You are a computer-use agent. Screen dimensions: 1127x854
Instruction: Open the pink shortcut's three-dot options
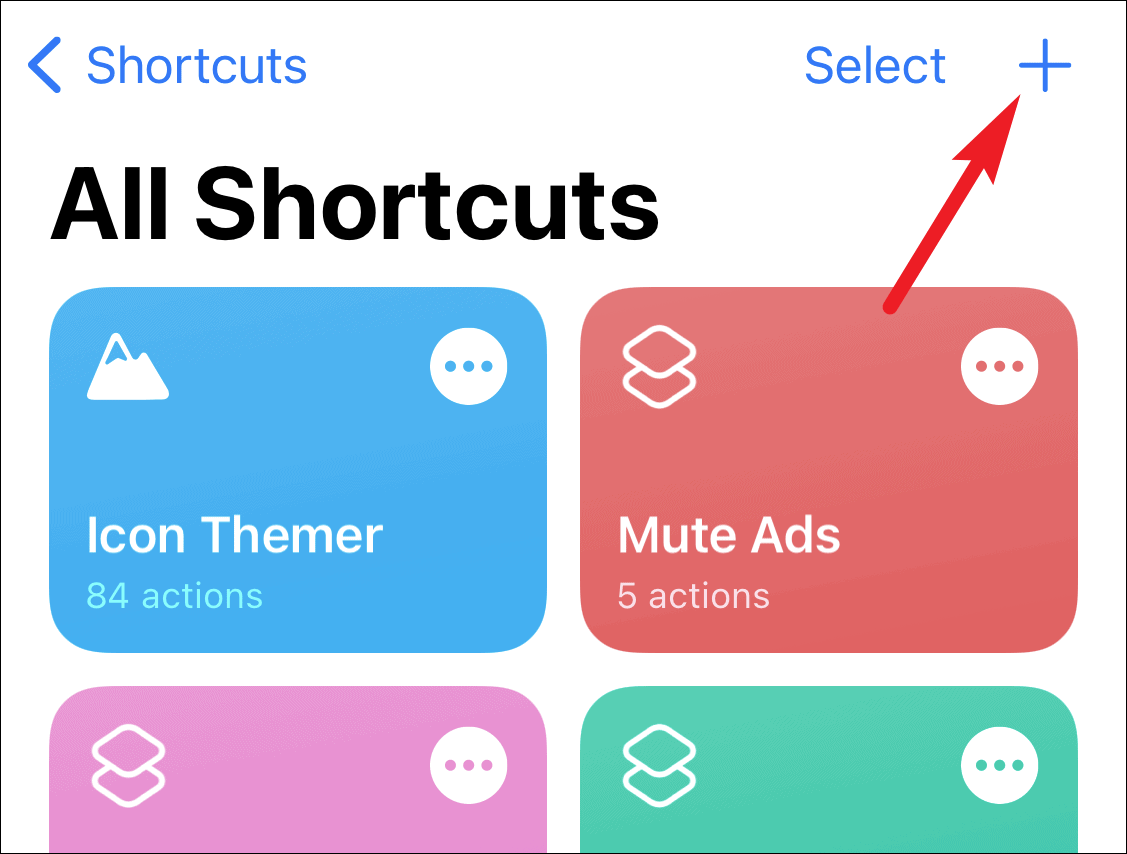coord(469,765)
